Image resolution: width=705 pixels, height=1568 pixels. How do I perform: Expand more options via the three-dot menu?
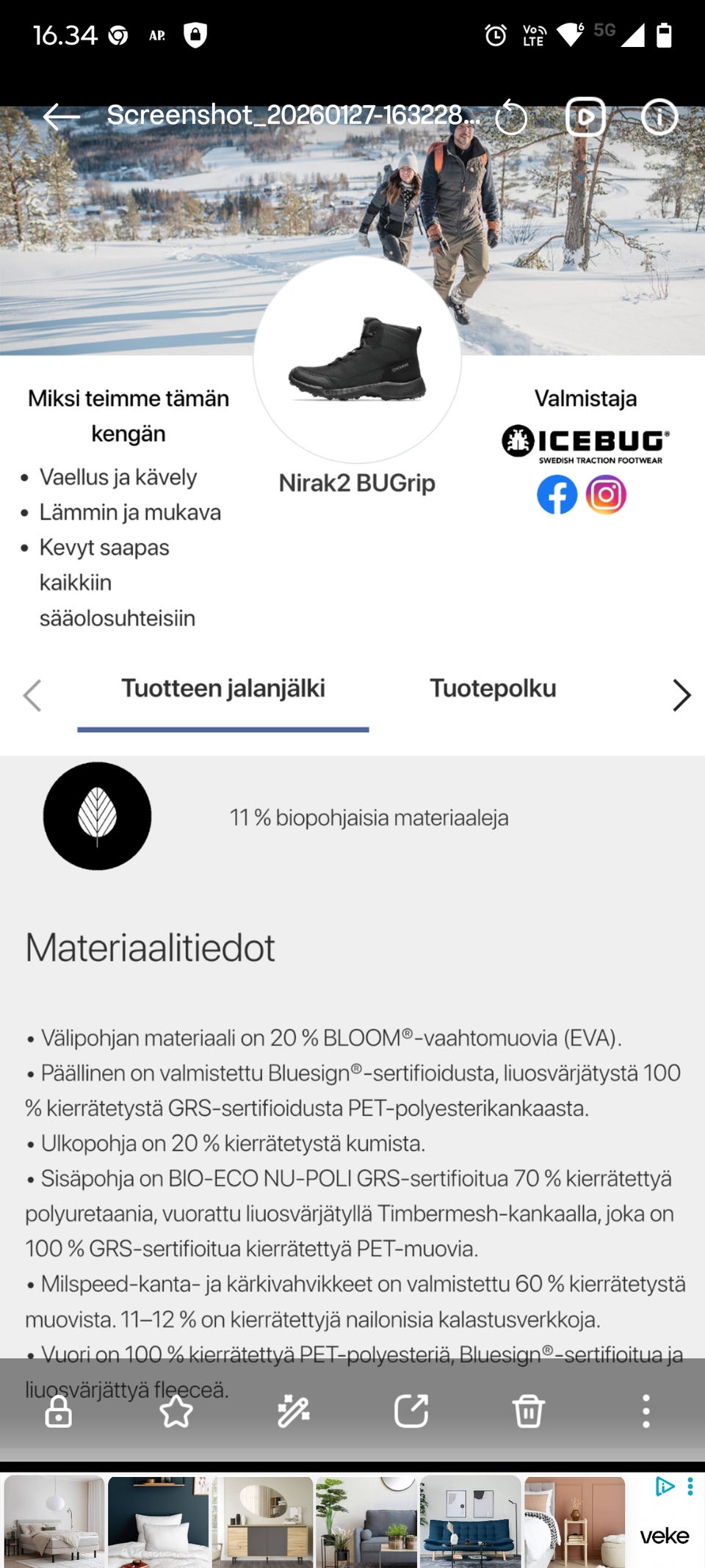point(646,1412)
